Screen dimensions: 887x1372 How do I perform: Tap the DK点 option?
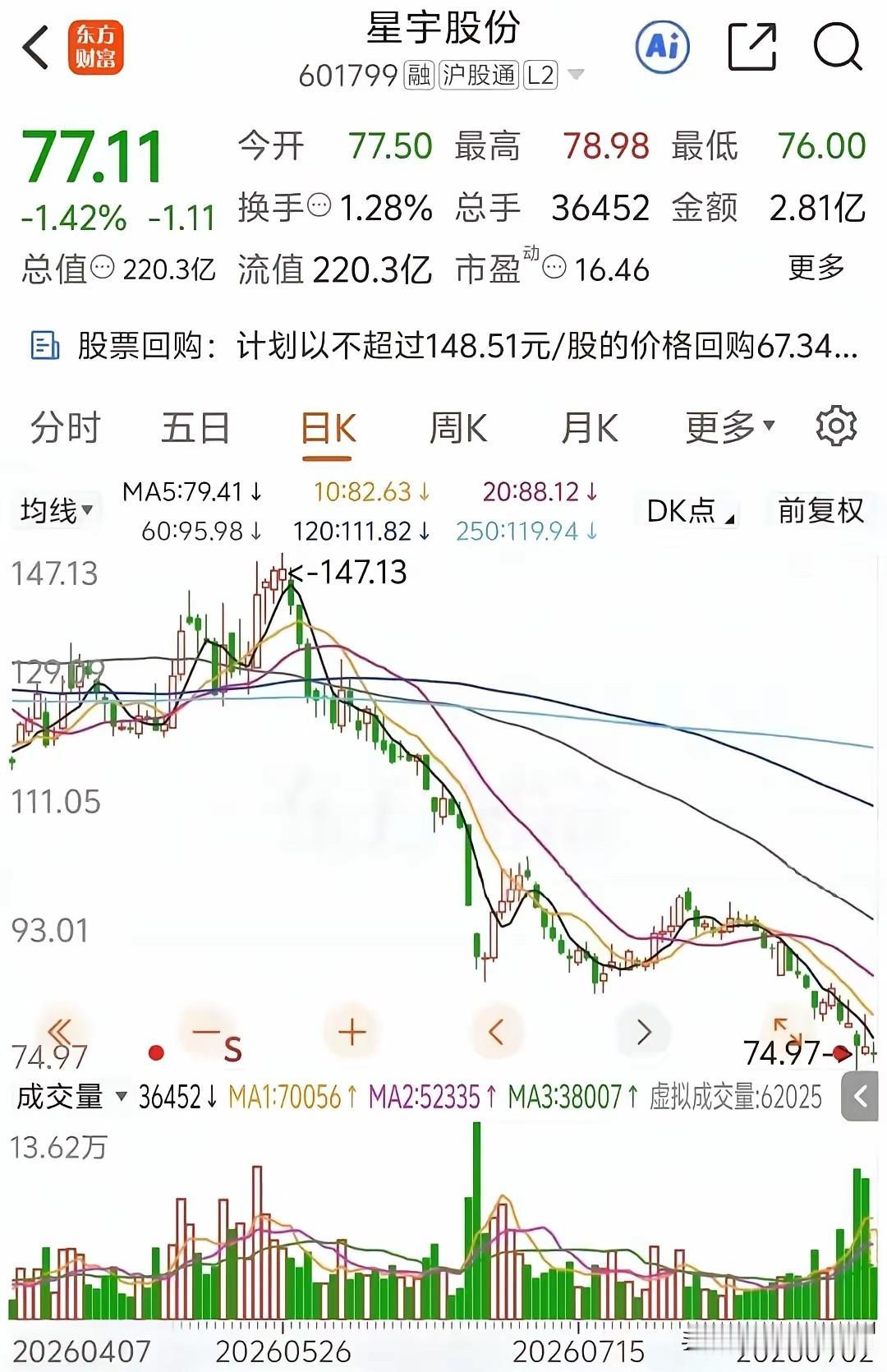690,511
